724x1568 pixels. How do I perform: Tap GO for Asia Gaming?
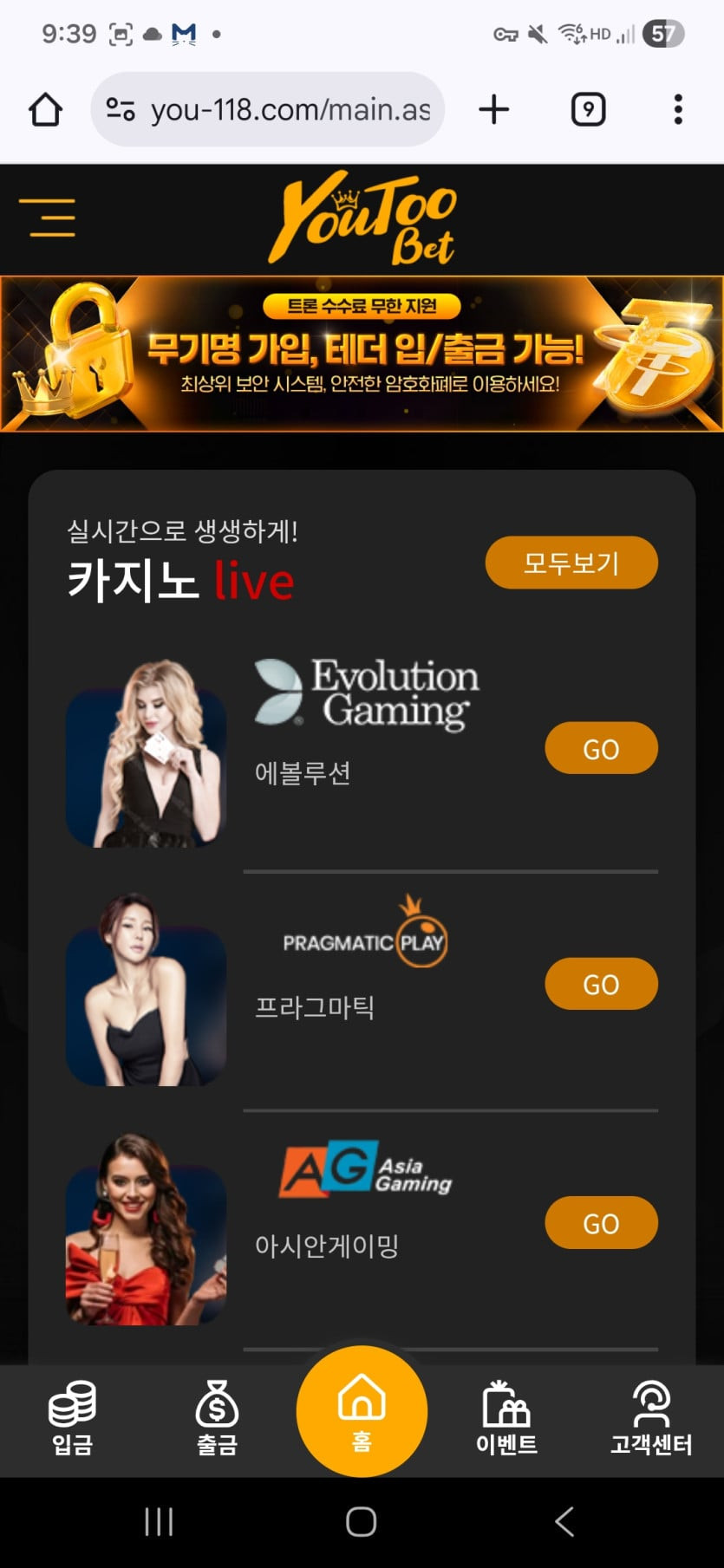[x=601, y=1223]
